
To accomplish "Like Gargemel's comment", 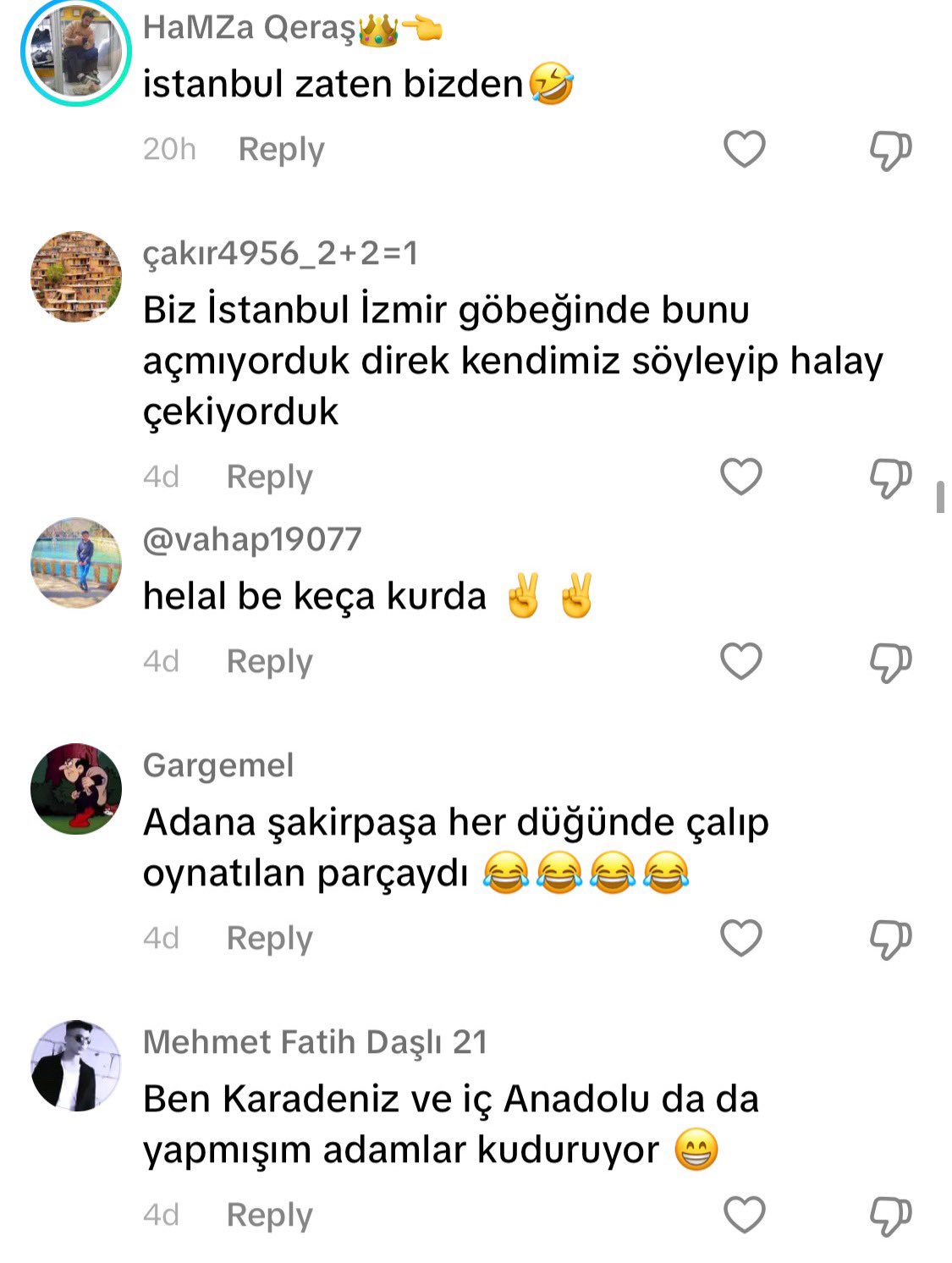I will pyautogui.click(x=741, y=938).
